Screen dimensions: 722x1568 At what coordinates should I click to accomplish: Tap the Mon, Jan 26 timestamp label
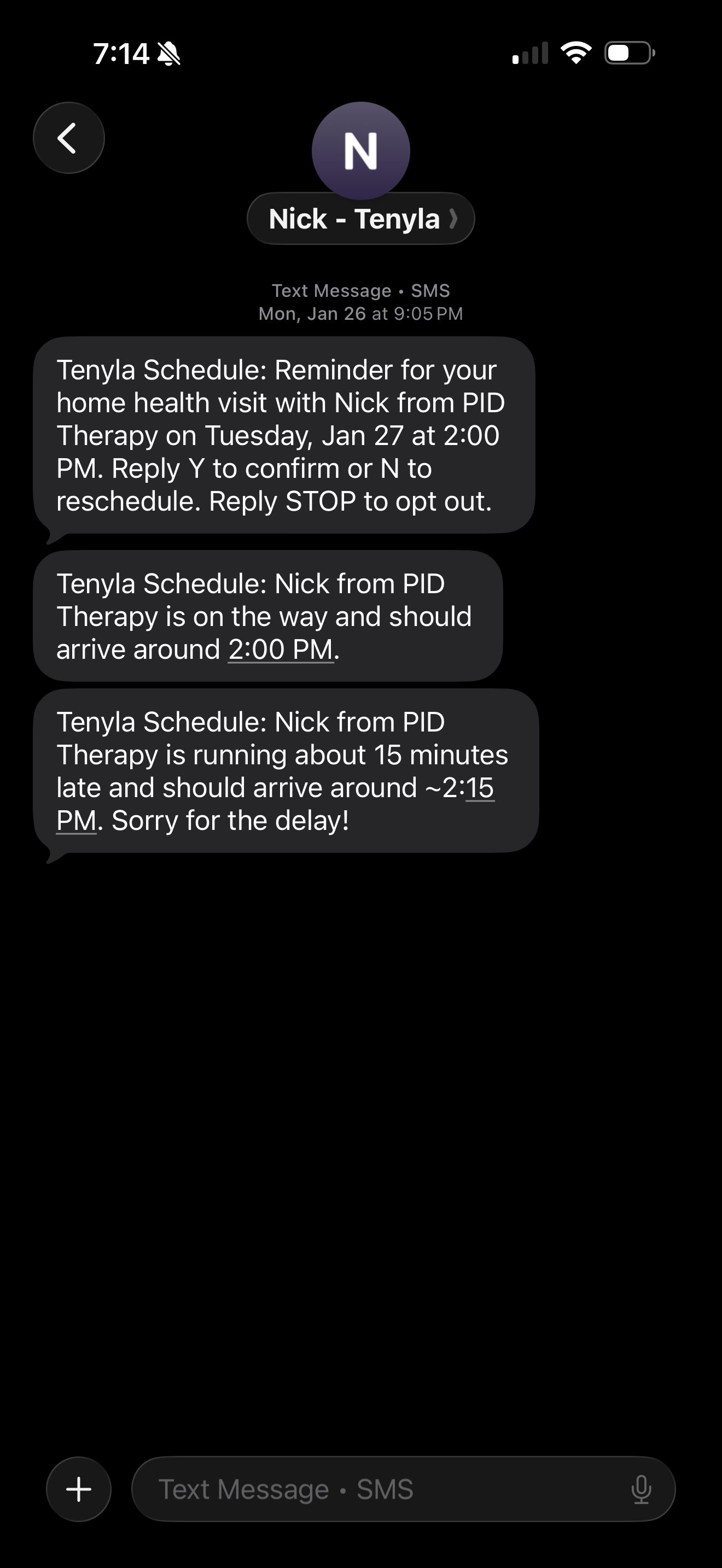[x=360, y=313]
